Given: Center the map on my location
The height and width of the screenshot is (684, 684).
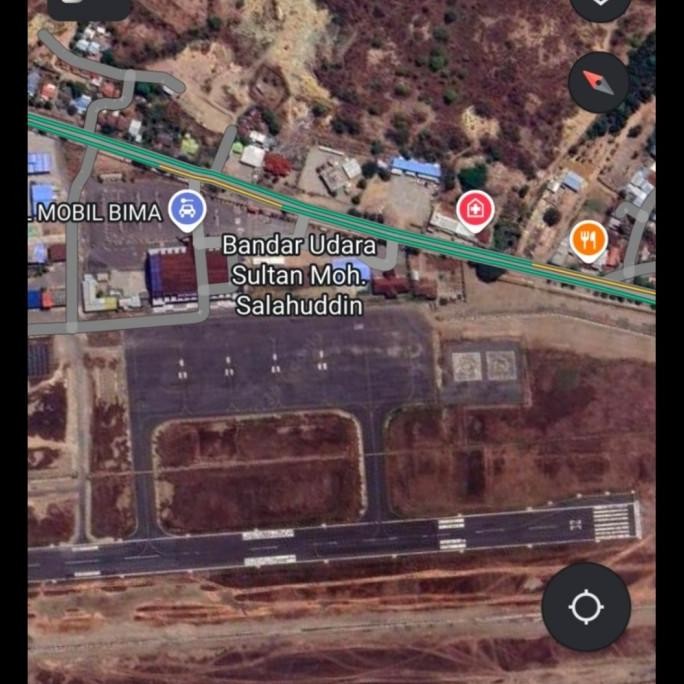Looking at the screenshot, I should click(586, 607).
